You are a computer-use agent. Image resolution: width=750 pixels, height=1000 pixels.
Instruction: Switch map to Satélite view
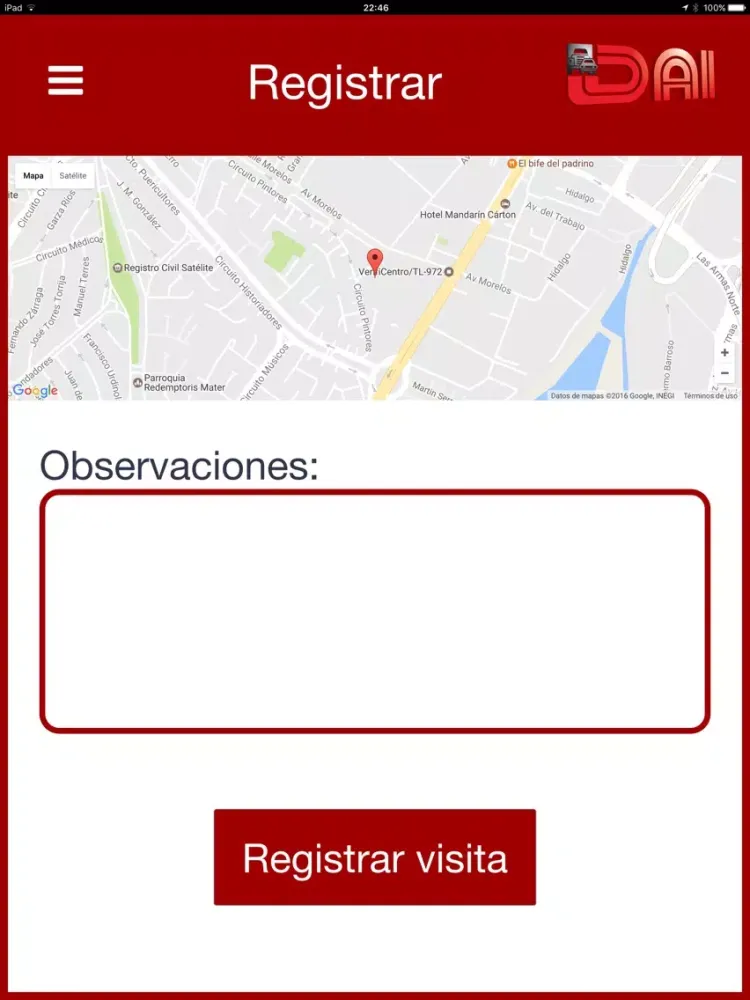[73, 176]
